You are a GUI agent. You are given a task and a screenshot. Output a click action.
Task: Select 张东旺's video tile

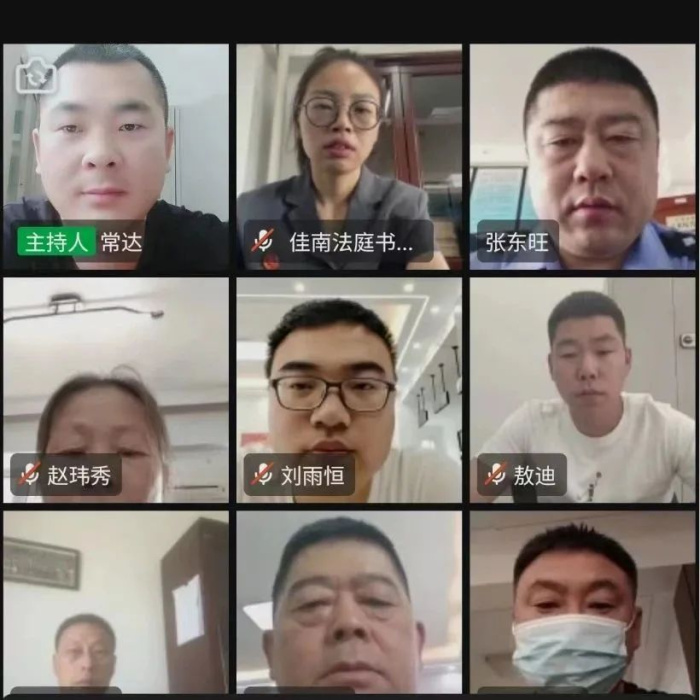[x=583, y=150]
